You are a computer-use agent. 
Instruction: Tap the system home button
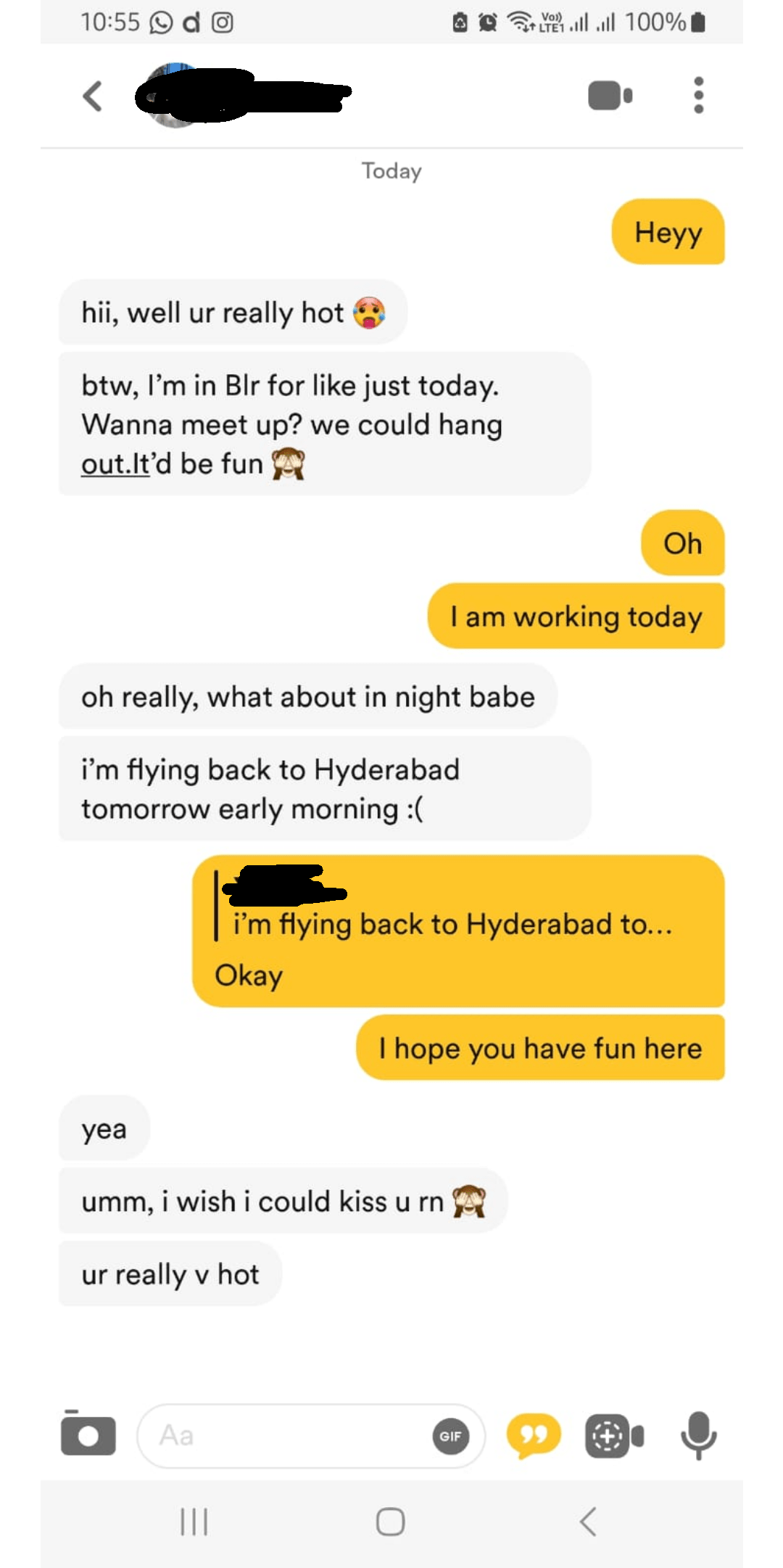pos(391,1522)
